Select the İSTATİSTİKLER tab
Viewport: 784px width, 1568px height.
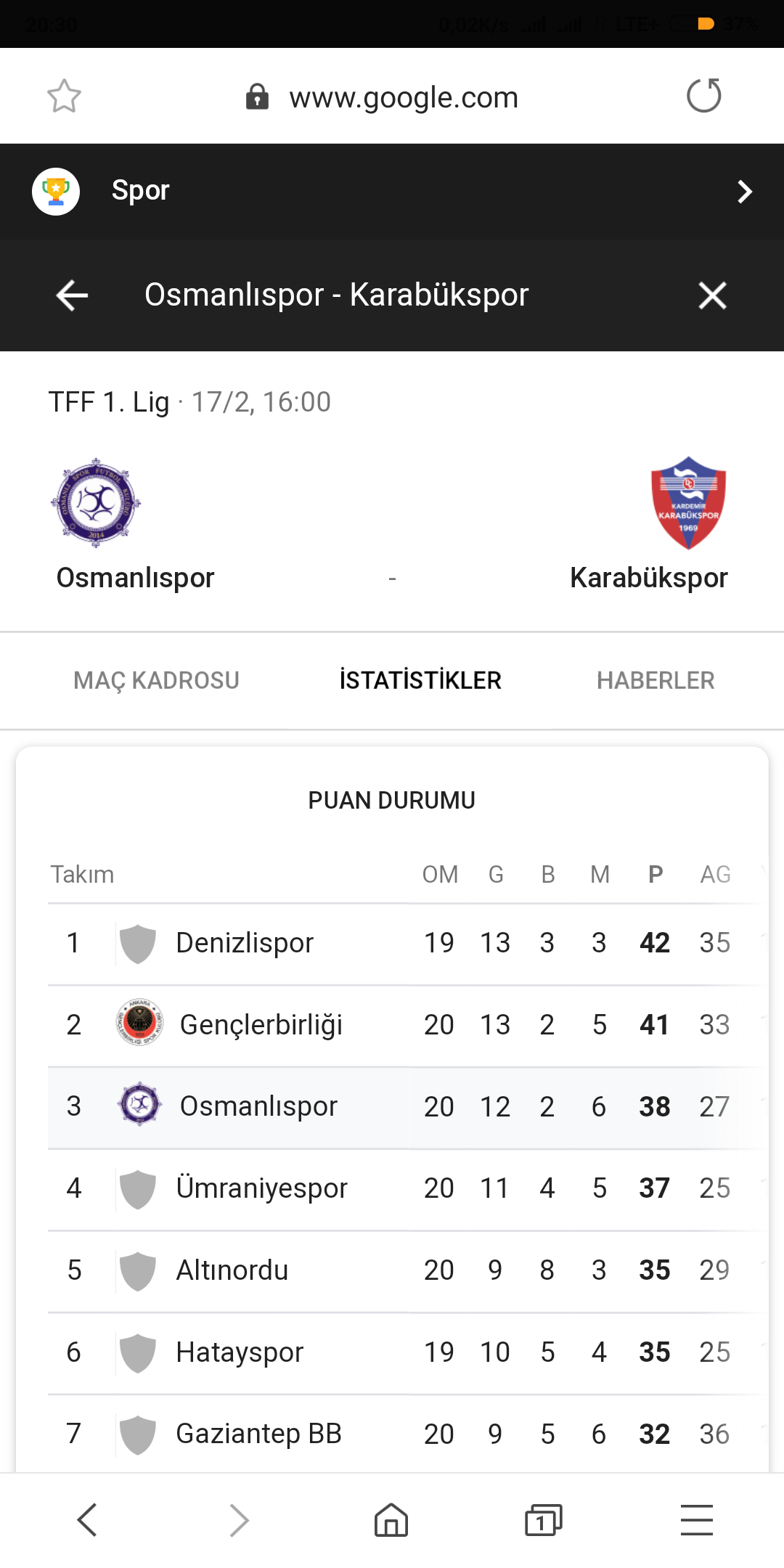pyautogui.click(x=420, y=680)
